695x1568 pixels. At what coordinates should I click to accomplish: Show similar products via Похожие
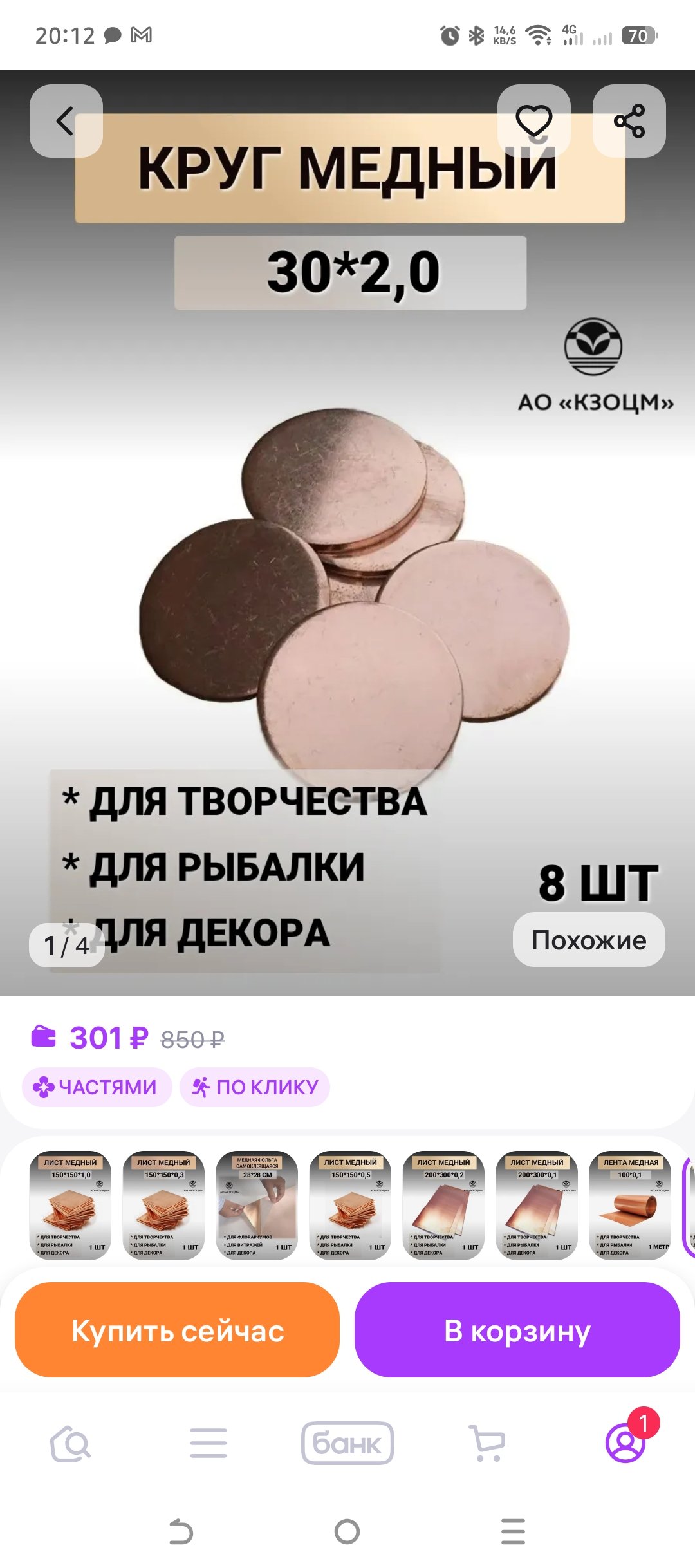click(x=588, y=940)
